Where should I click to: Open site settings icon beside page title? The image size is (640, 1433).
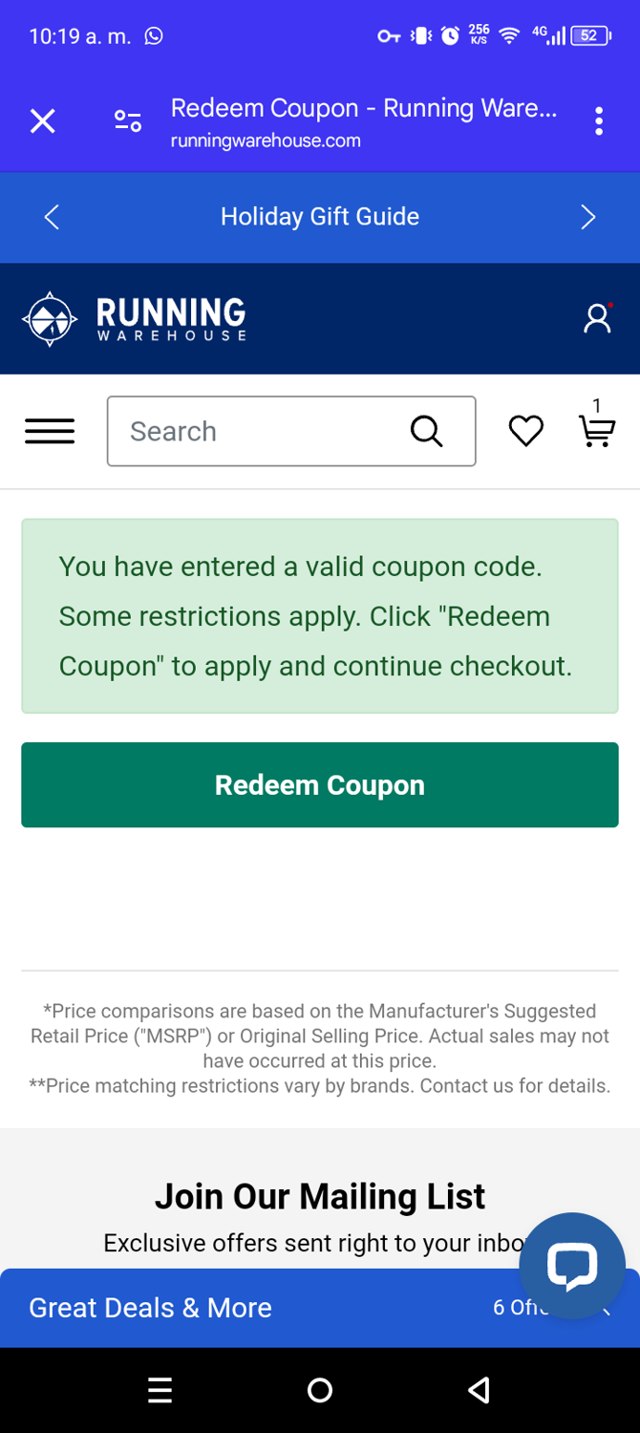[127, 122]
